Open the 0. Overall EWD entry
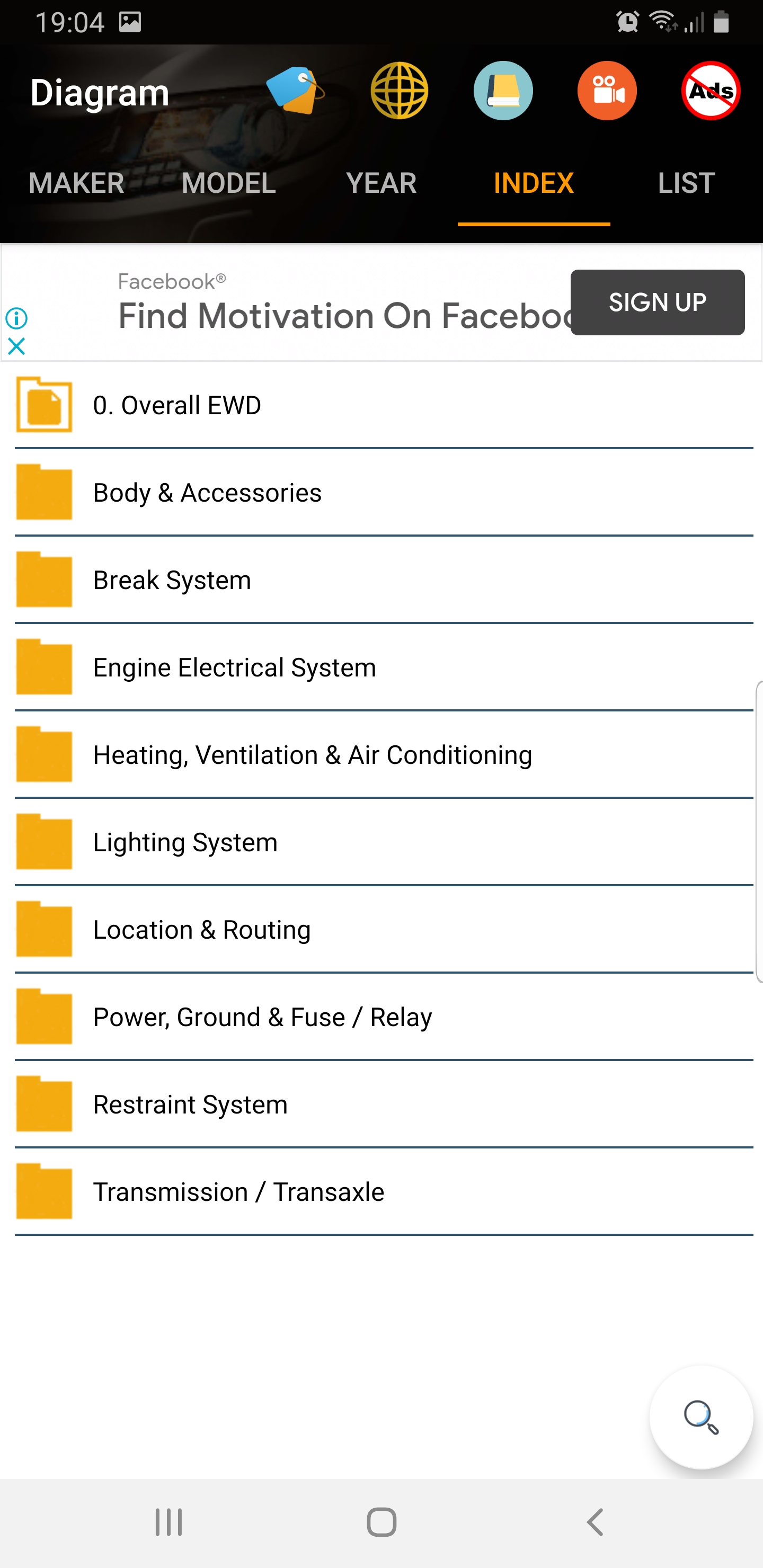Viewport: 763px width, 1568px height. point(384,405)
